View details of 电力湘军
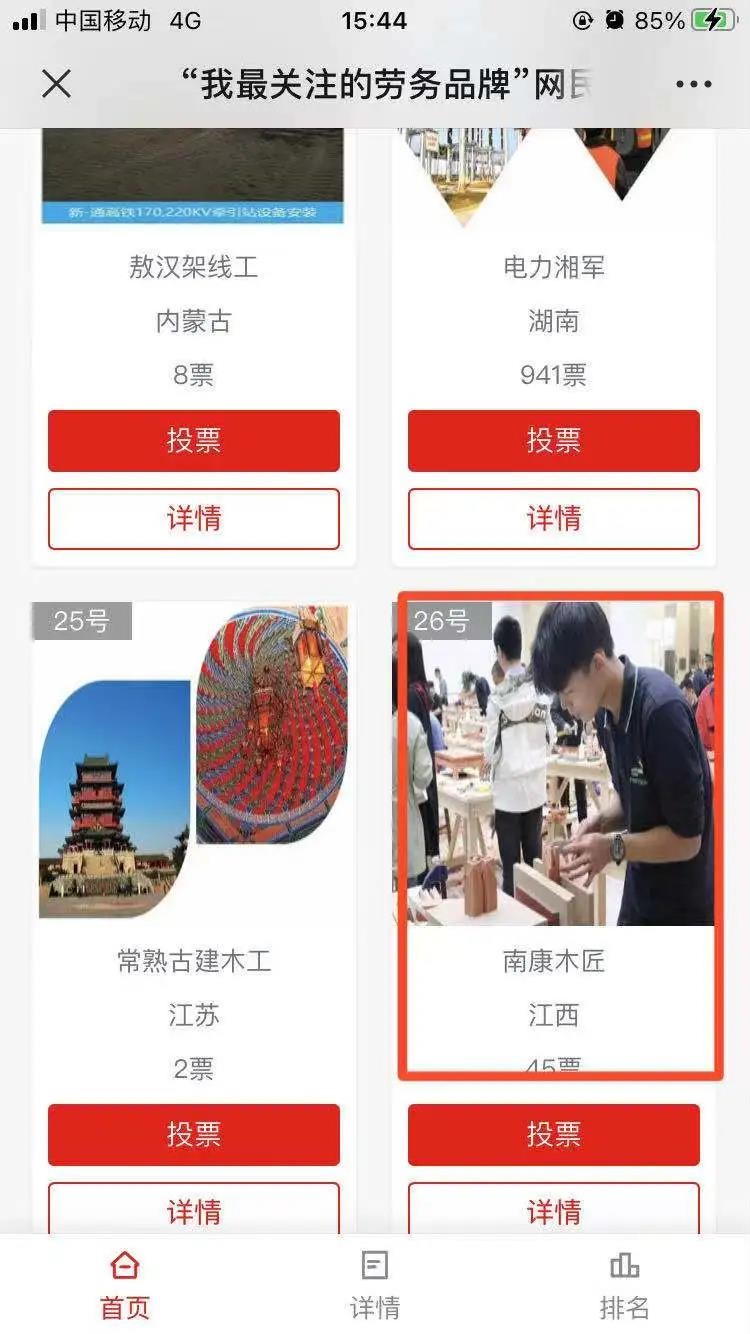 coord(553,518)
